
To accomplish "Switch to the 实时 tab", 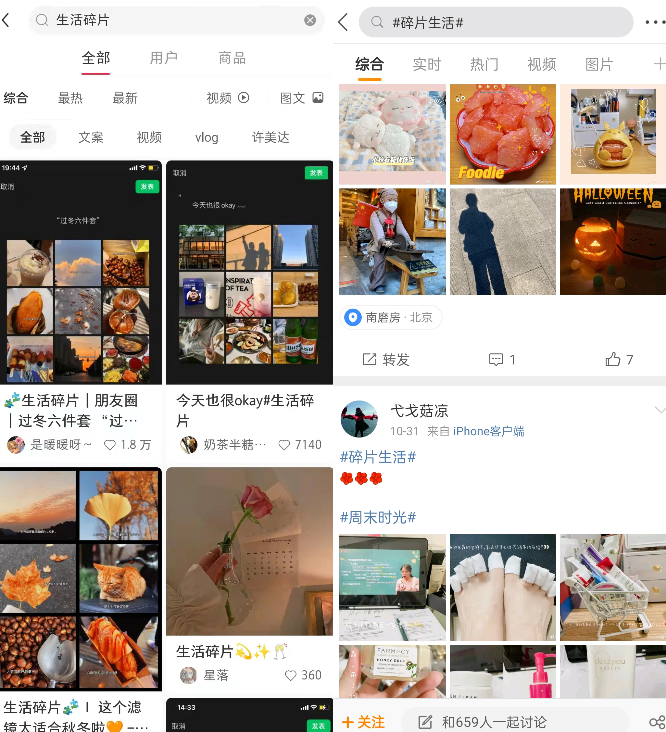I will click(427, 64).
